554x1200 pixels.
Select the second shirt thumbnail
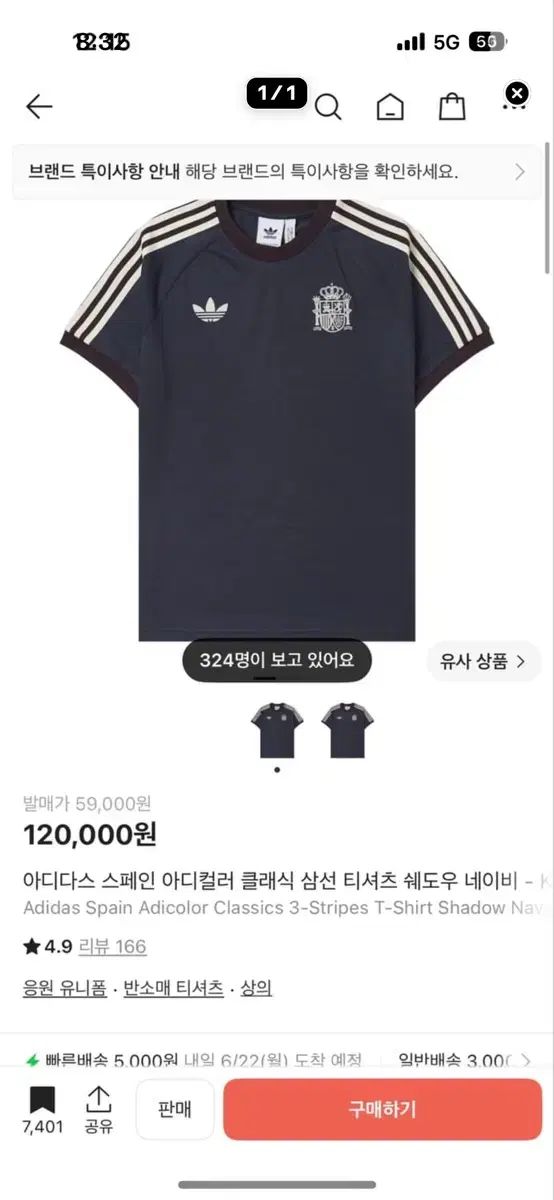(x=347, y=730)
